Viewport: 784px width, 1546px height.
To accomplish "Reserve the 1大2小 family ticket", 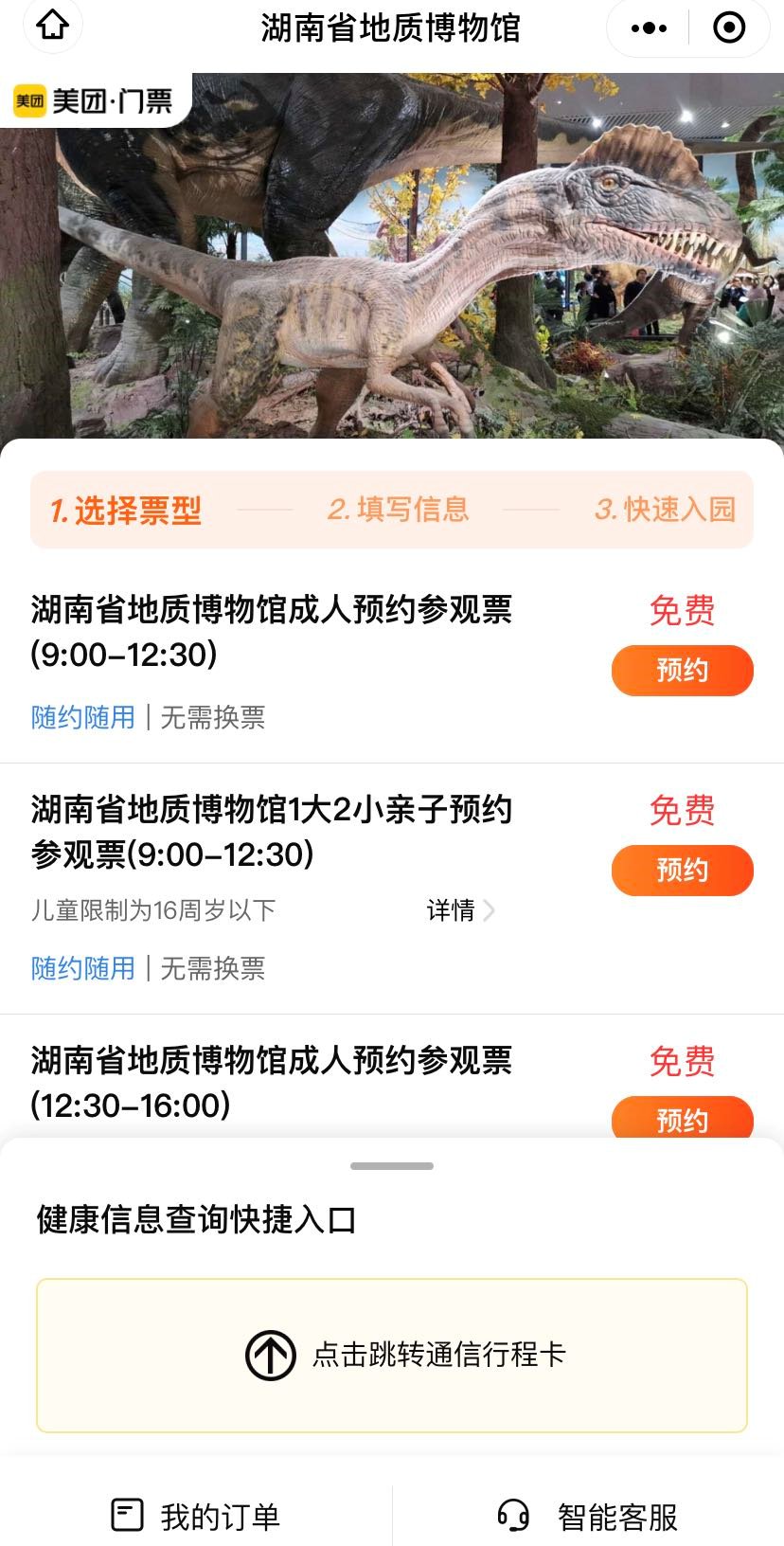I will [682, 871].
